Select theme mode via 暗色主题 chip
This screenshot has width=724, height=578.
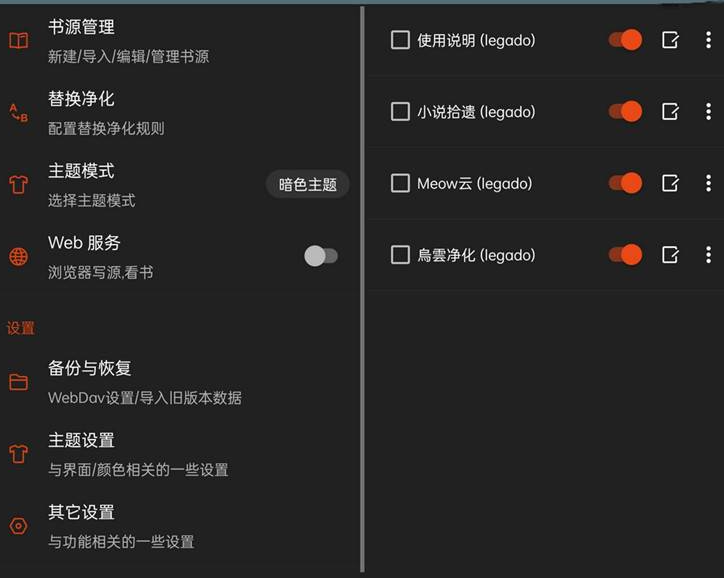tap(307, 184)
